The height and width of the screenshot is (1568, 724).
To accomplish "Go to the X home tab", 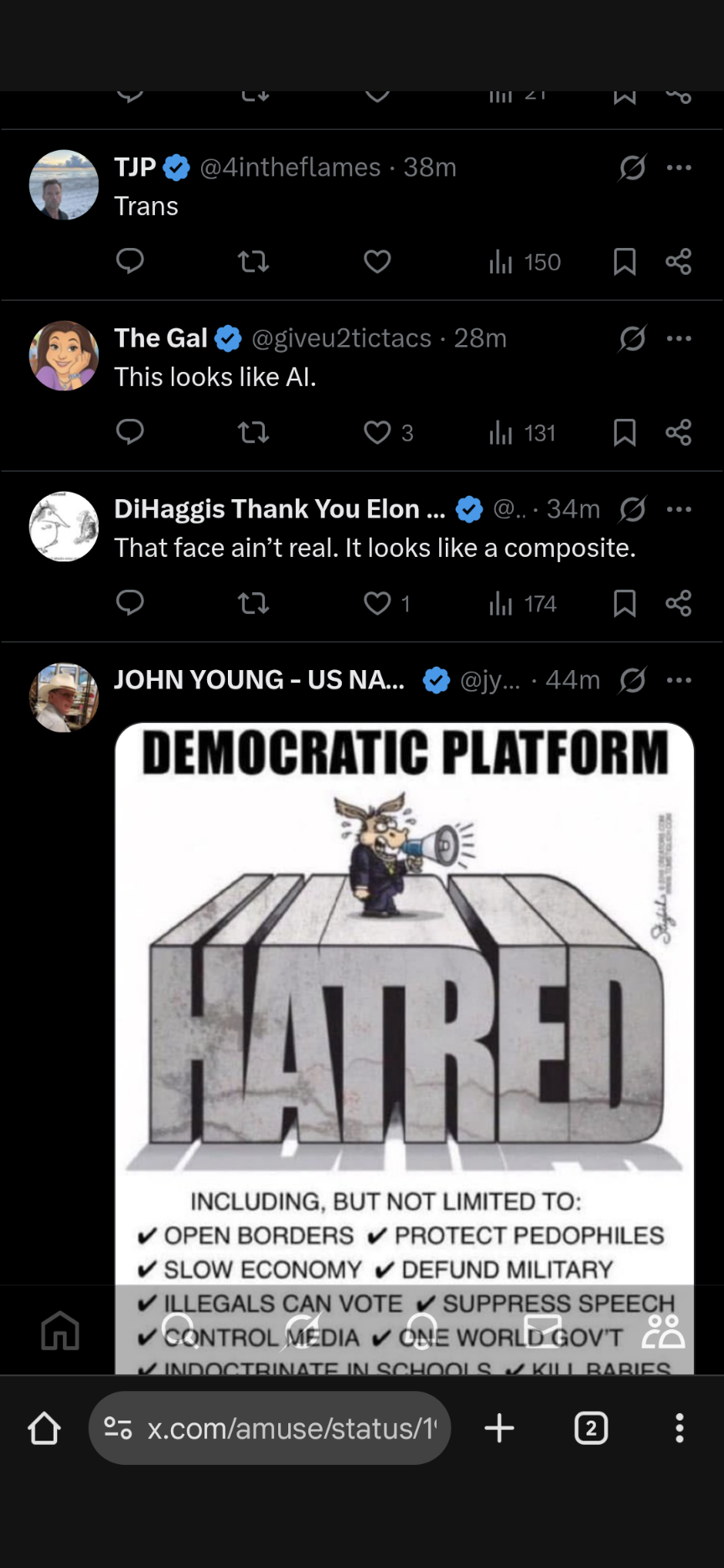I will click(x=60, y=1330).
